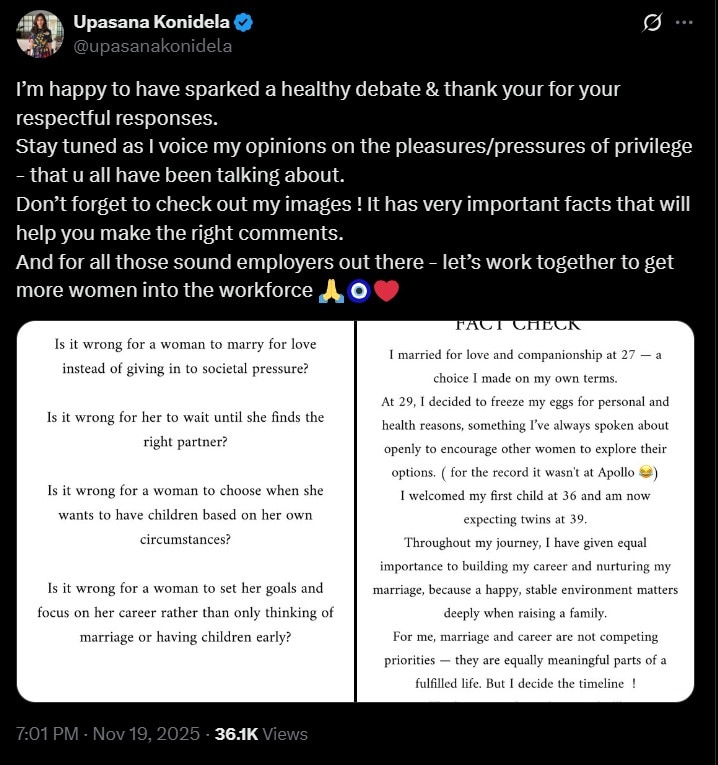Expand the attached FACT CHECK image
Screen dimensions: 718x765
(x=526, y=511)
